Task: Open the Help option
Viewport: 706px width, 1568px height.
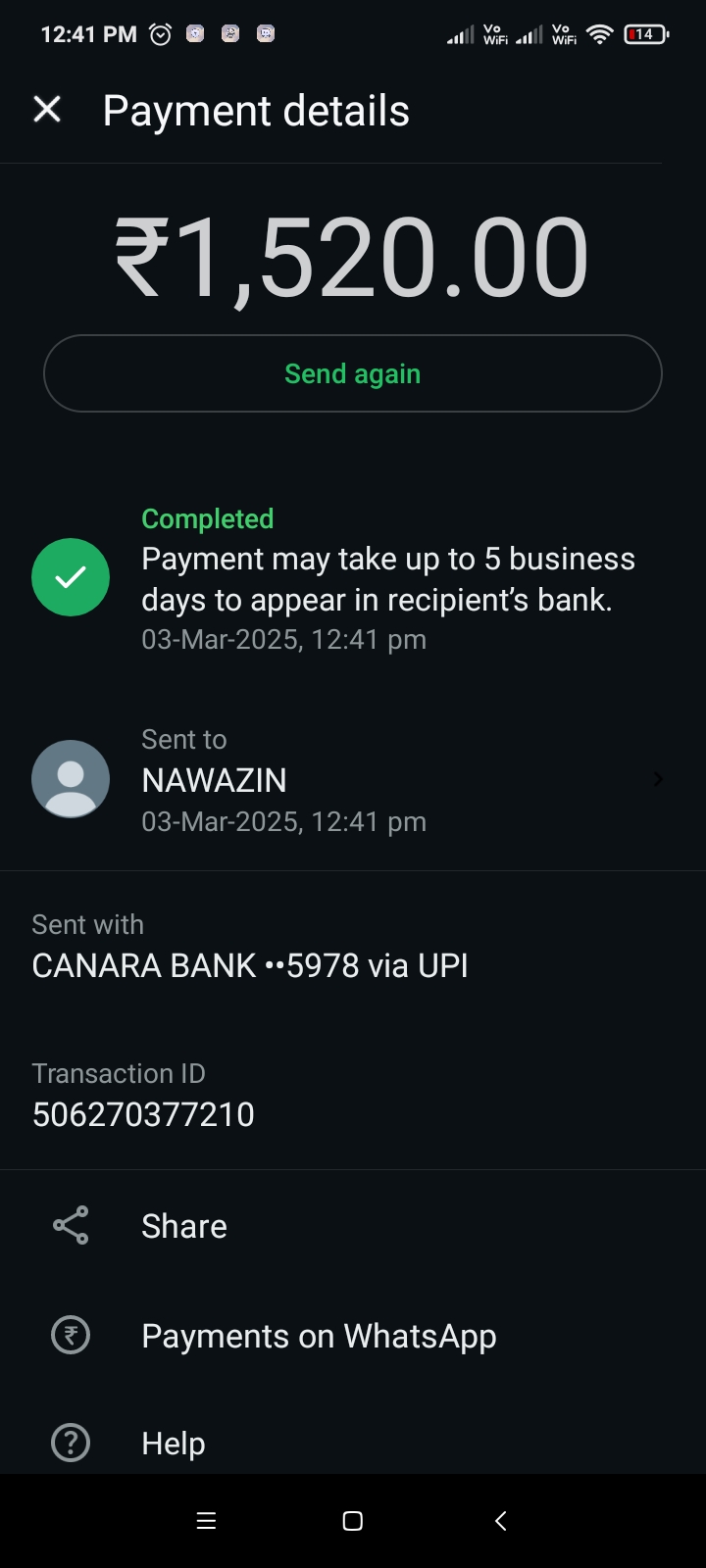Action: [173, 1444]
